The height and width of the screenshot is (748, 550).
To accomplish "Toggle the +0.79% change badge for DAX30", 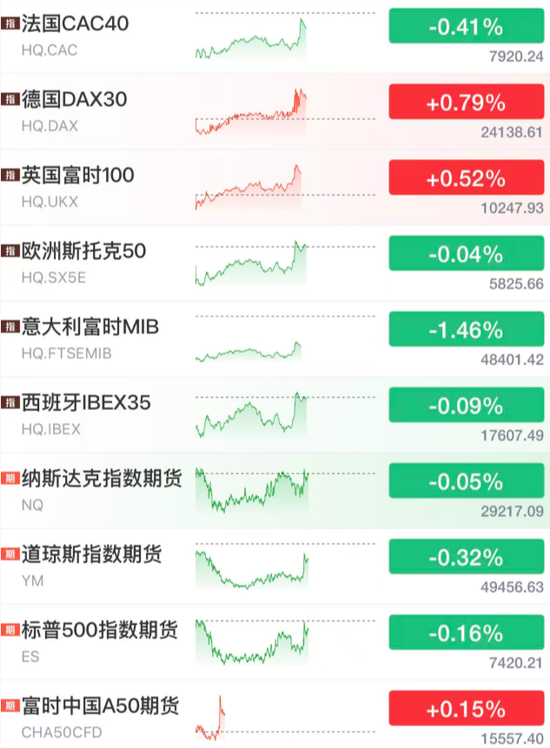I will 466,102.
